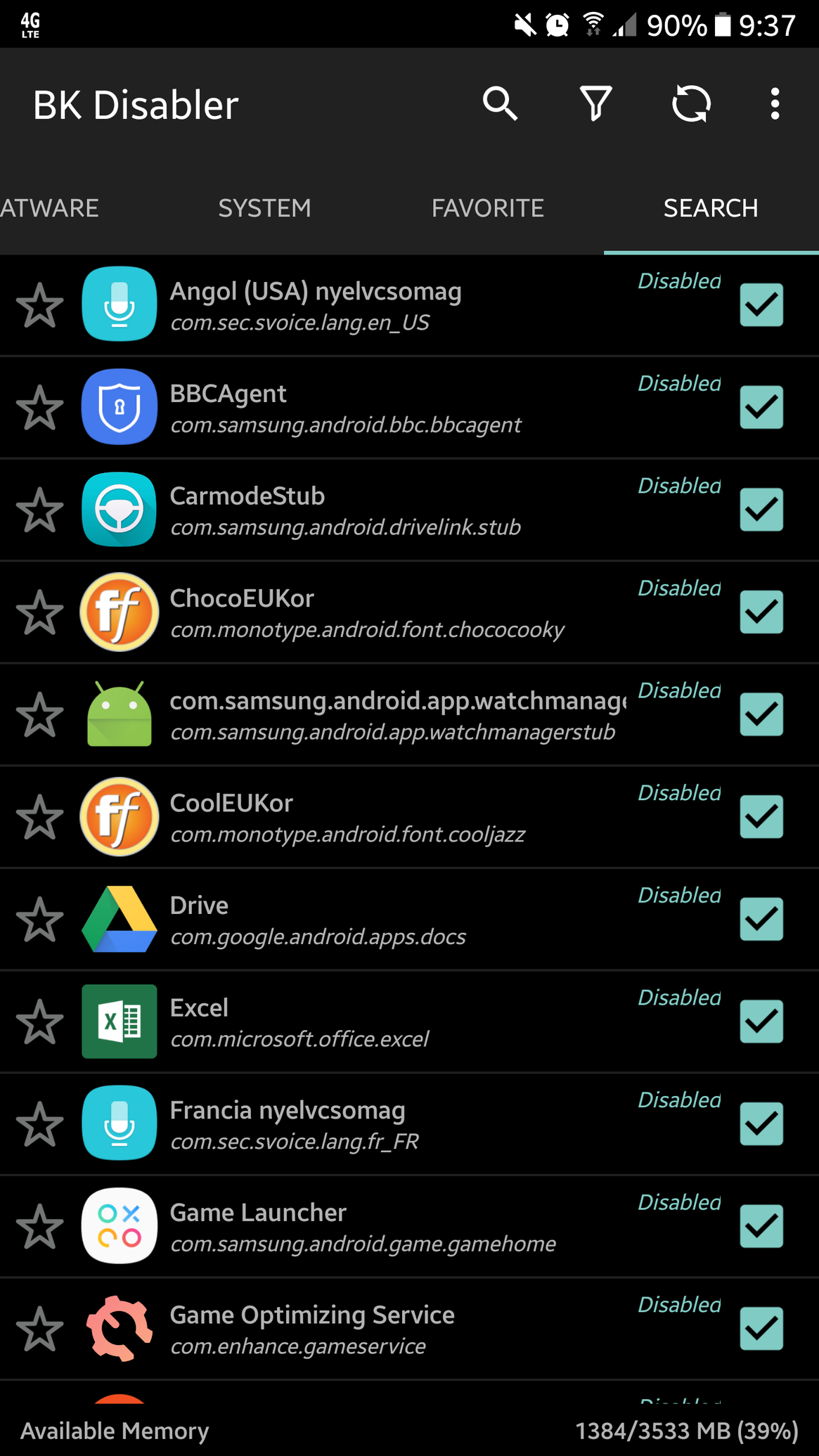Uncheck the Angol (USA) nyelvcsomag checkbox
The image size is (819, 1456).
pos(761,305)
